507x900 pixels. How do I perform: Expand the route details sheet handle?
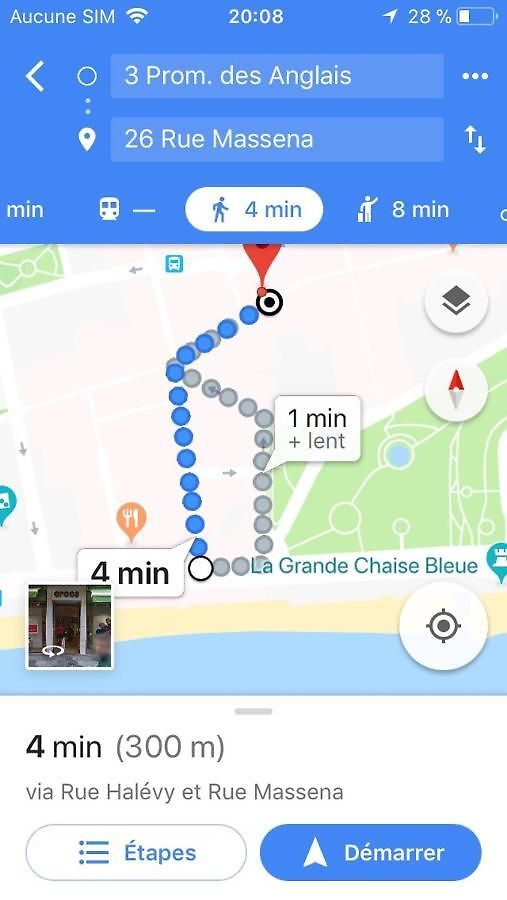click(253, 712)
